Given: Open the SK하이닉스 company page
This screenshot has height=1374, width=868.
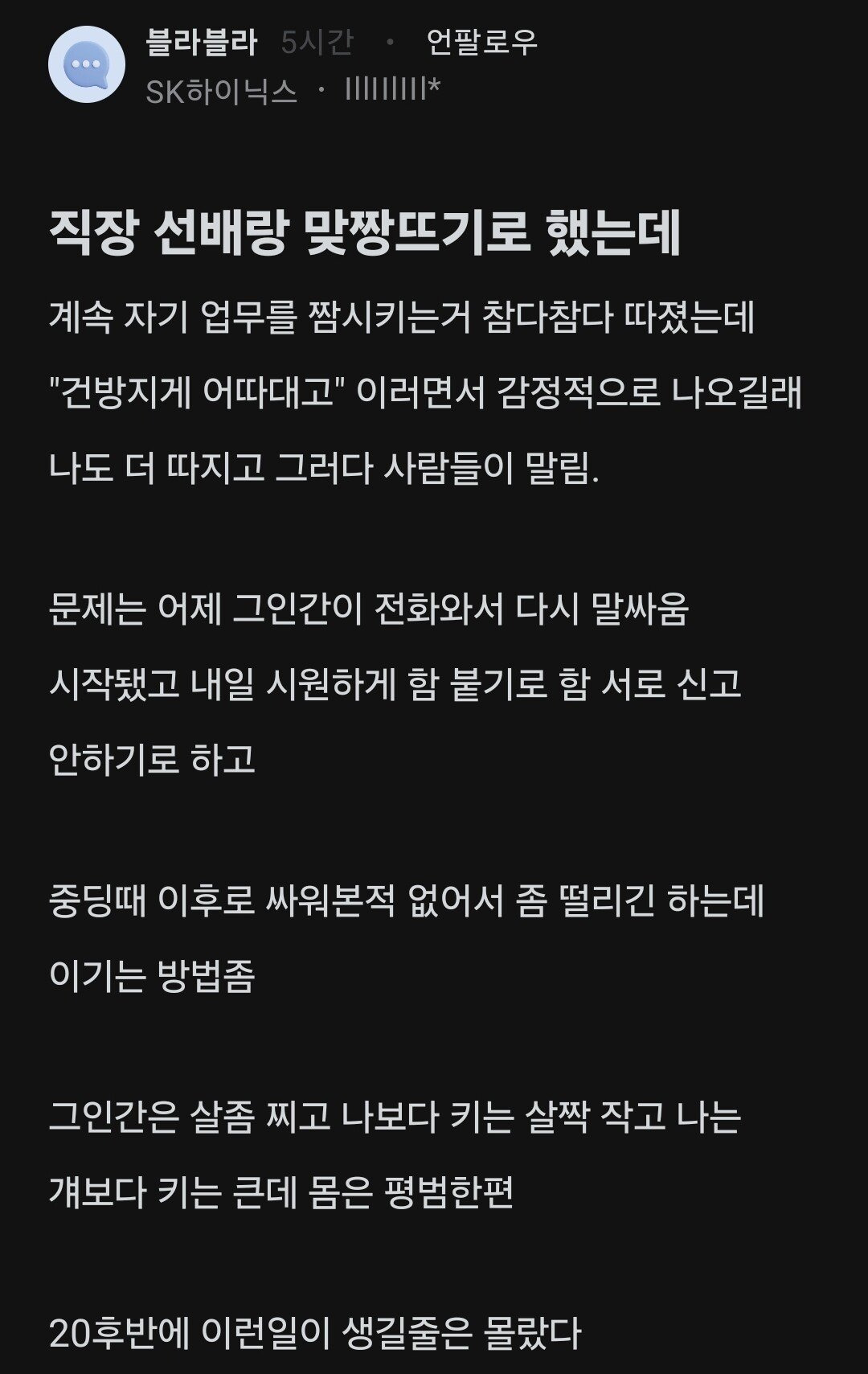Looking at the screenshot, I should [221, 92].
